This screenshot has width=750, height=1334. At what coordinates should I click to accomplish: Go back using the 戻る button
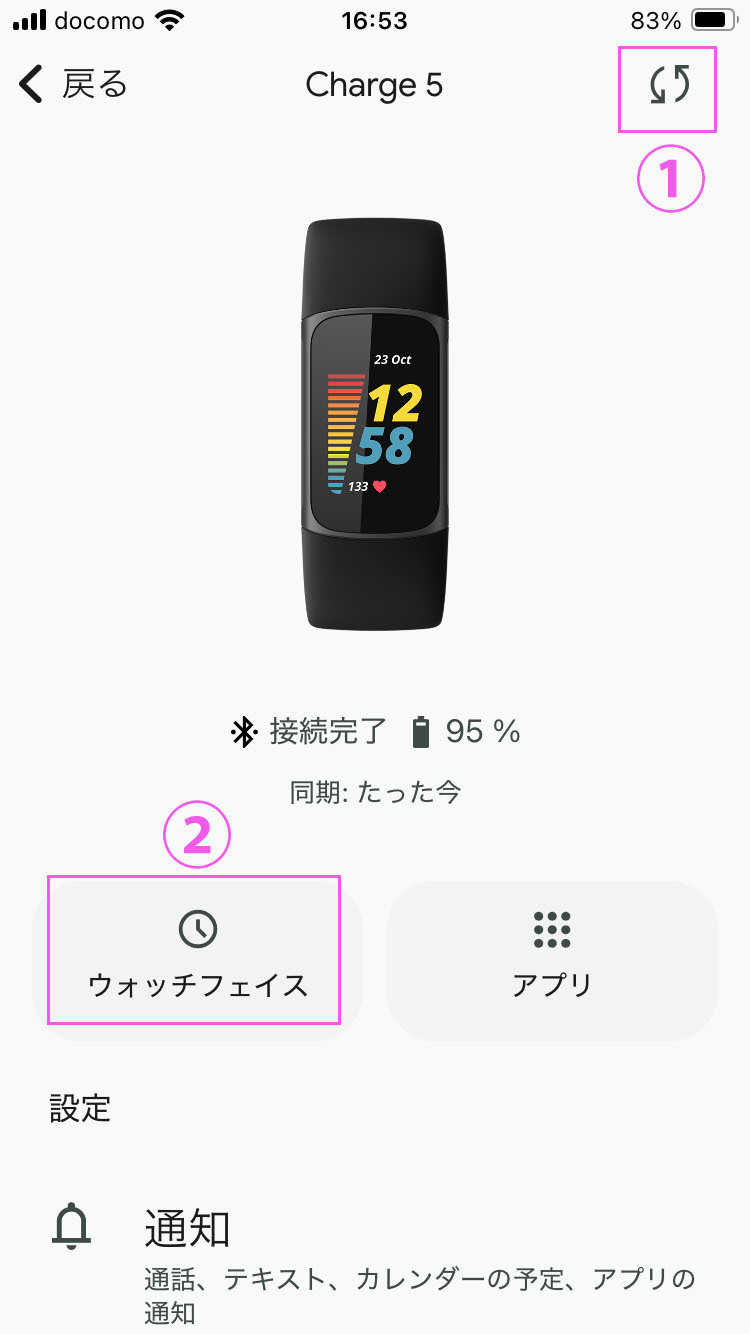(74, 86)
